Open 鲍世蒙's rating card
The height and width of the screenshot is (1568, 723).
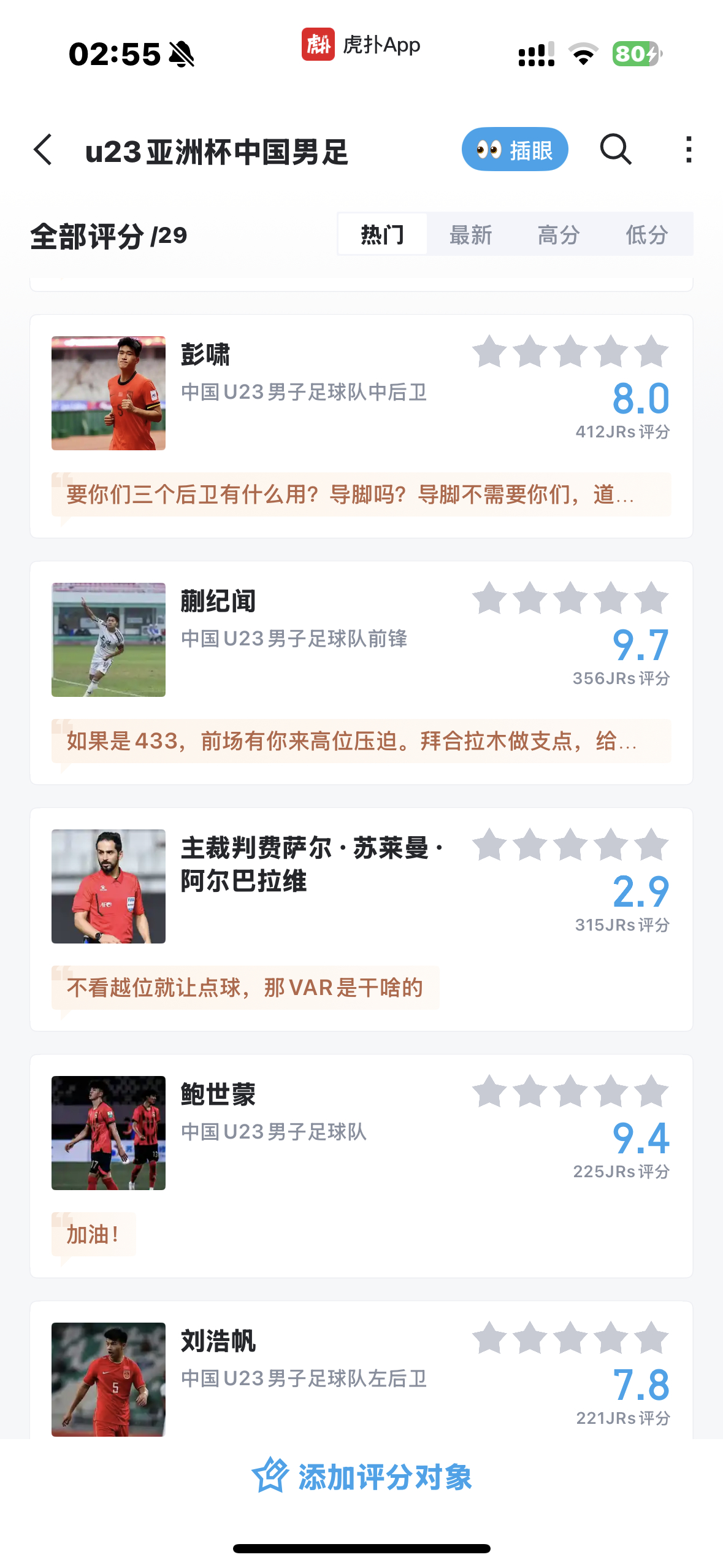pyautogui.click(x=361, y=1166)
